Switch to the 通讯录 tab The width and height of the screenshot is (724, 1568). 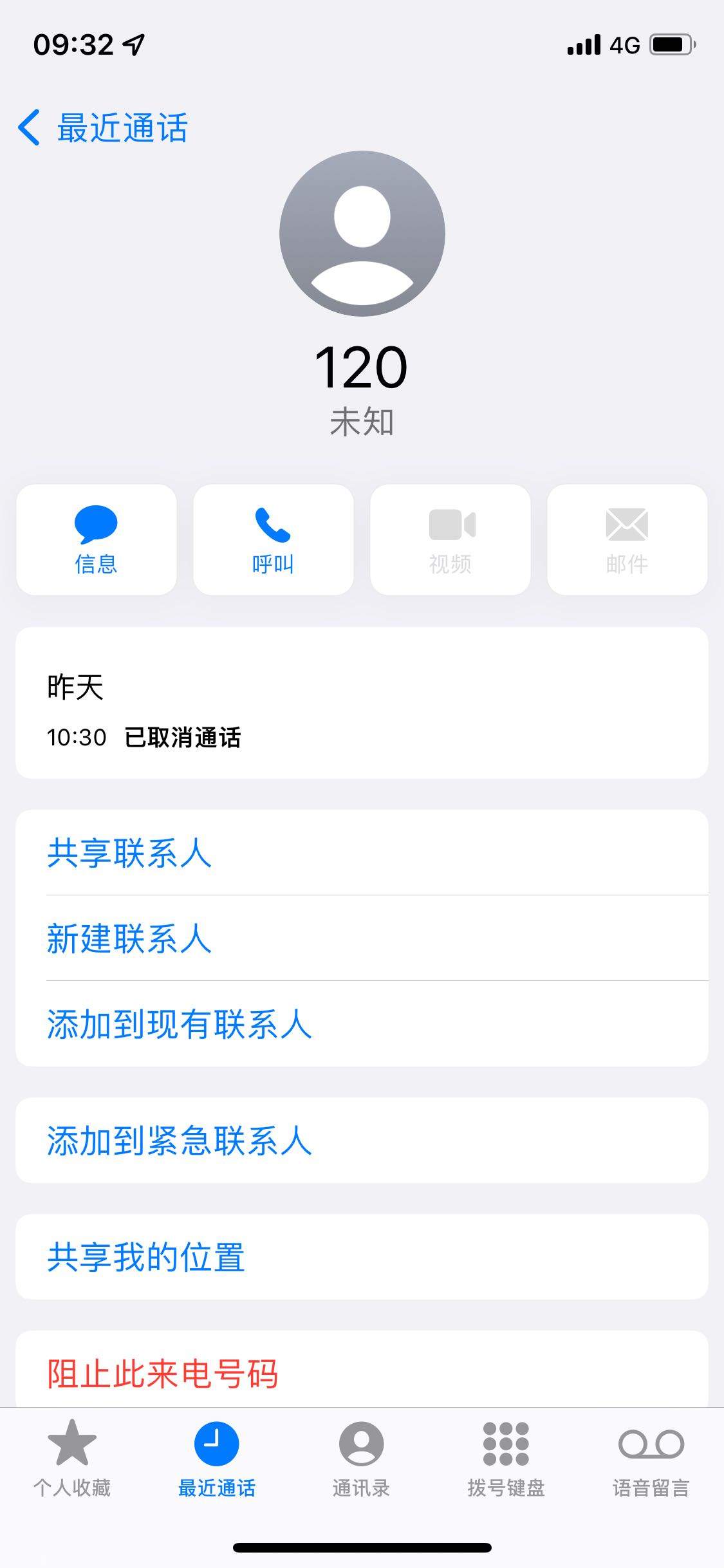pos(362,1459)
